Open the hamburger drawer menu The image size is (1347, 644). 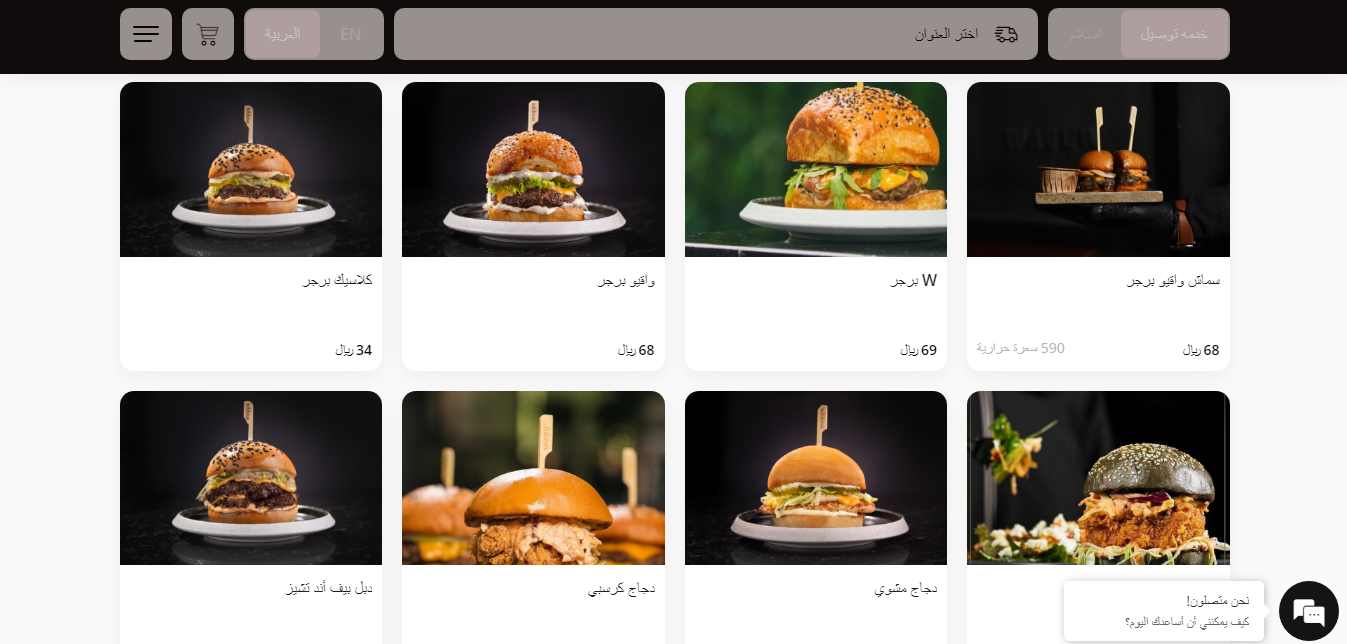[146, 34]
